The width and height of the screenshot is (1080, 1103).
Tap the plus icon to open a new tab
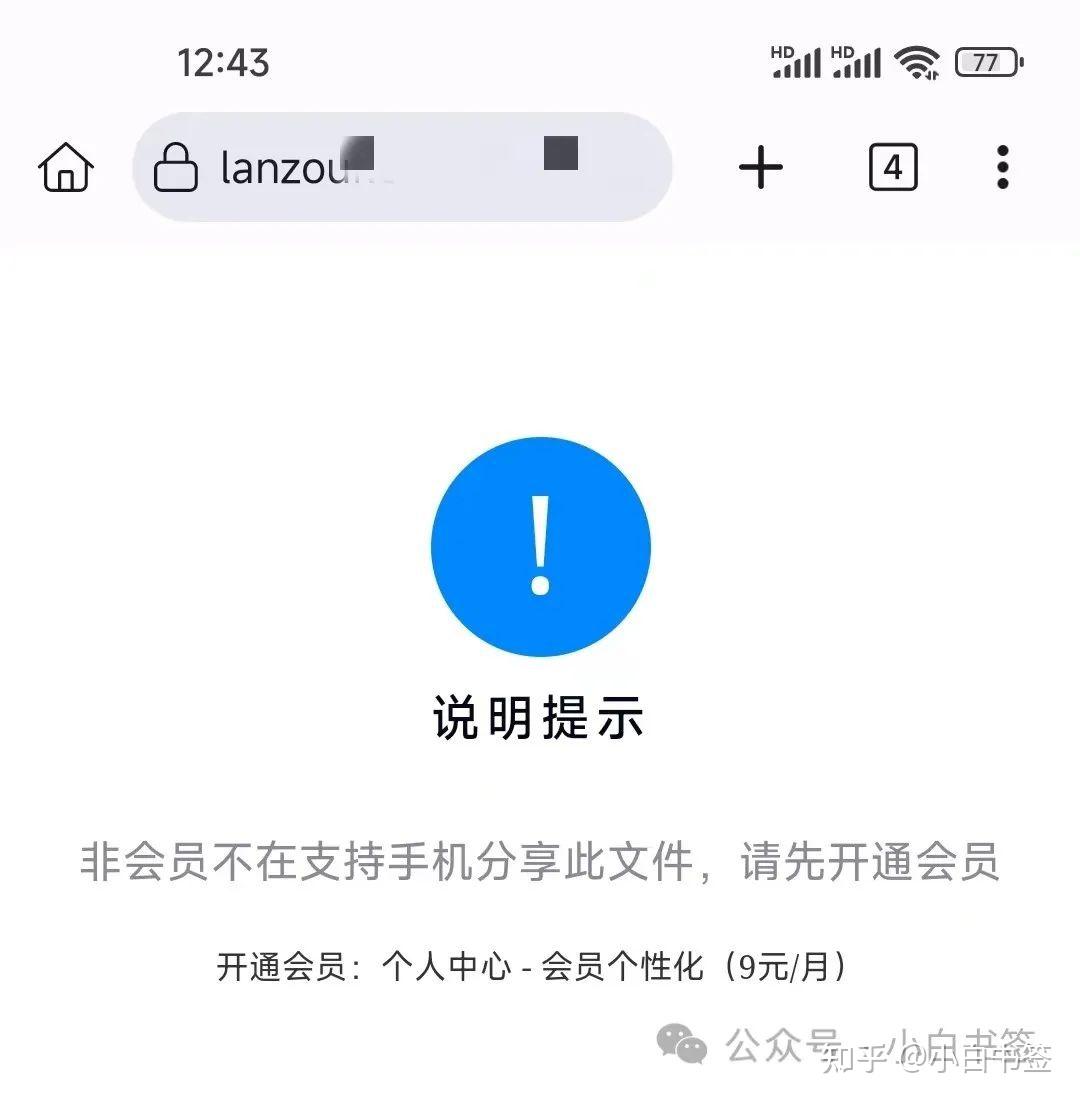762,167
